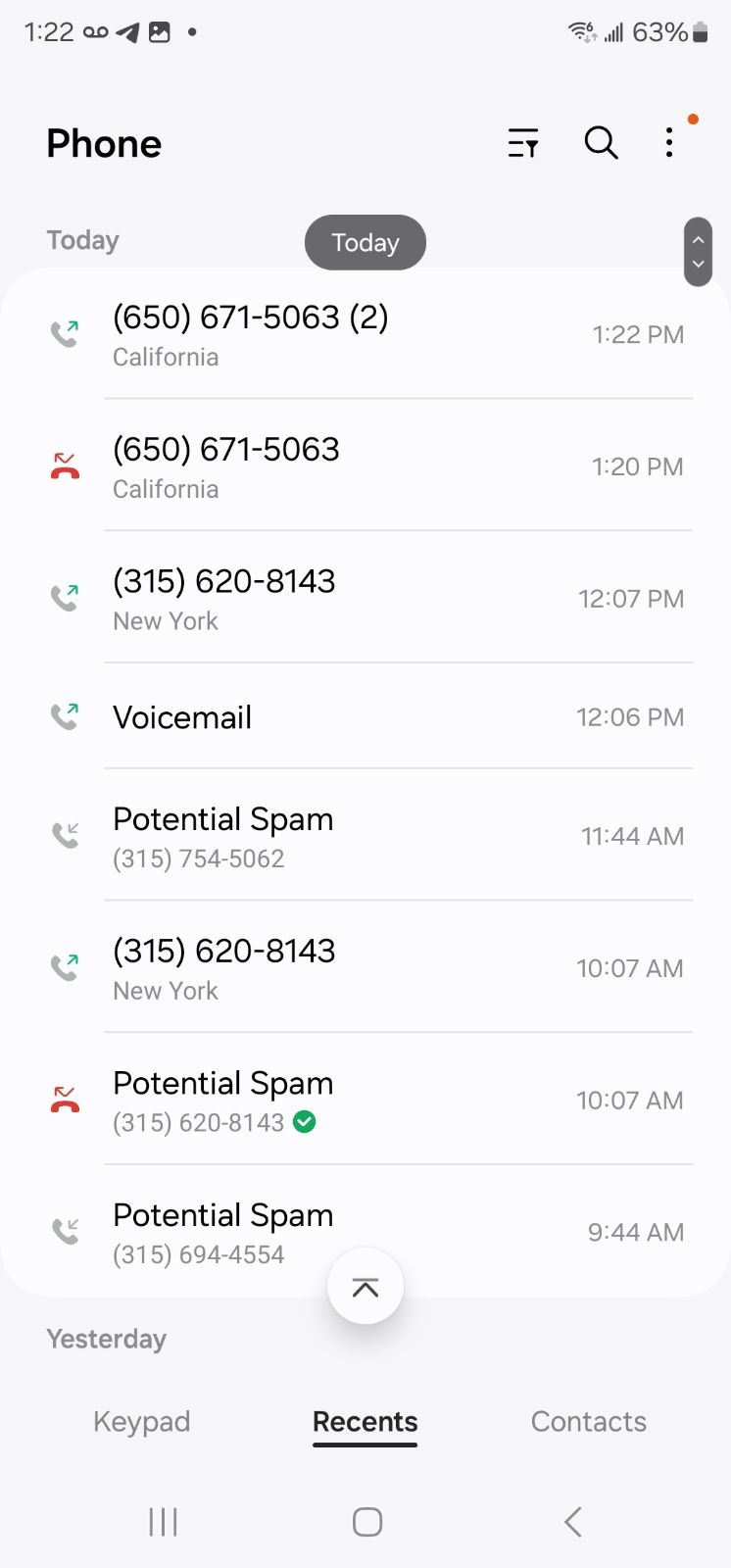
Task: Switch to the Contacts tab
Action: (x=588, y=1422)
